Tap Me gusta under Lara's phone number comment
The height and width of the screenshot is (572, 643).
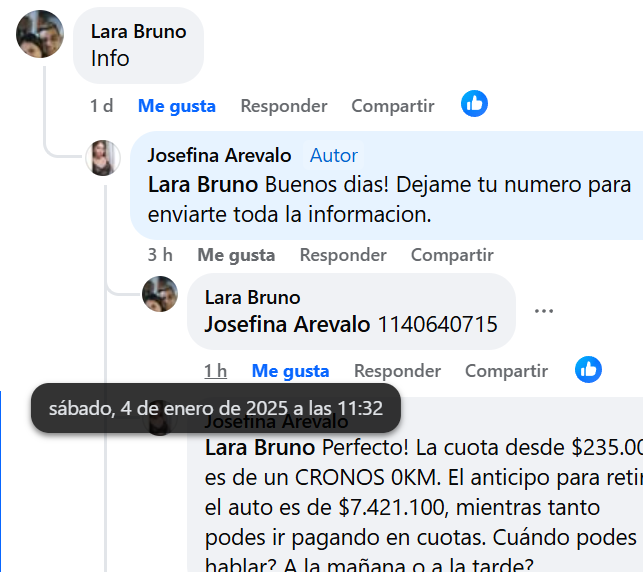[290, 371]
